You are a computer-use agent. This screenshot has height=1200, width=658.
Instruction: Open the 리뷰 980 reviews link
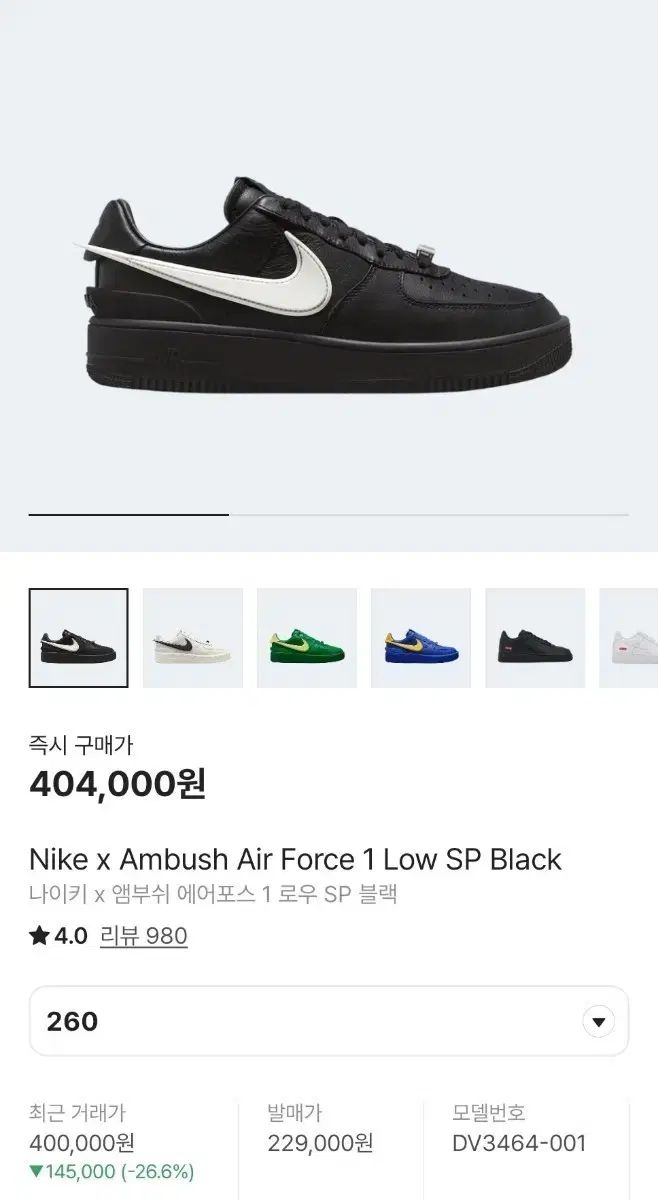pyautogui.click(x=144, y=936)
